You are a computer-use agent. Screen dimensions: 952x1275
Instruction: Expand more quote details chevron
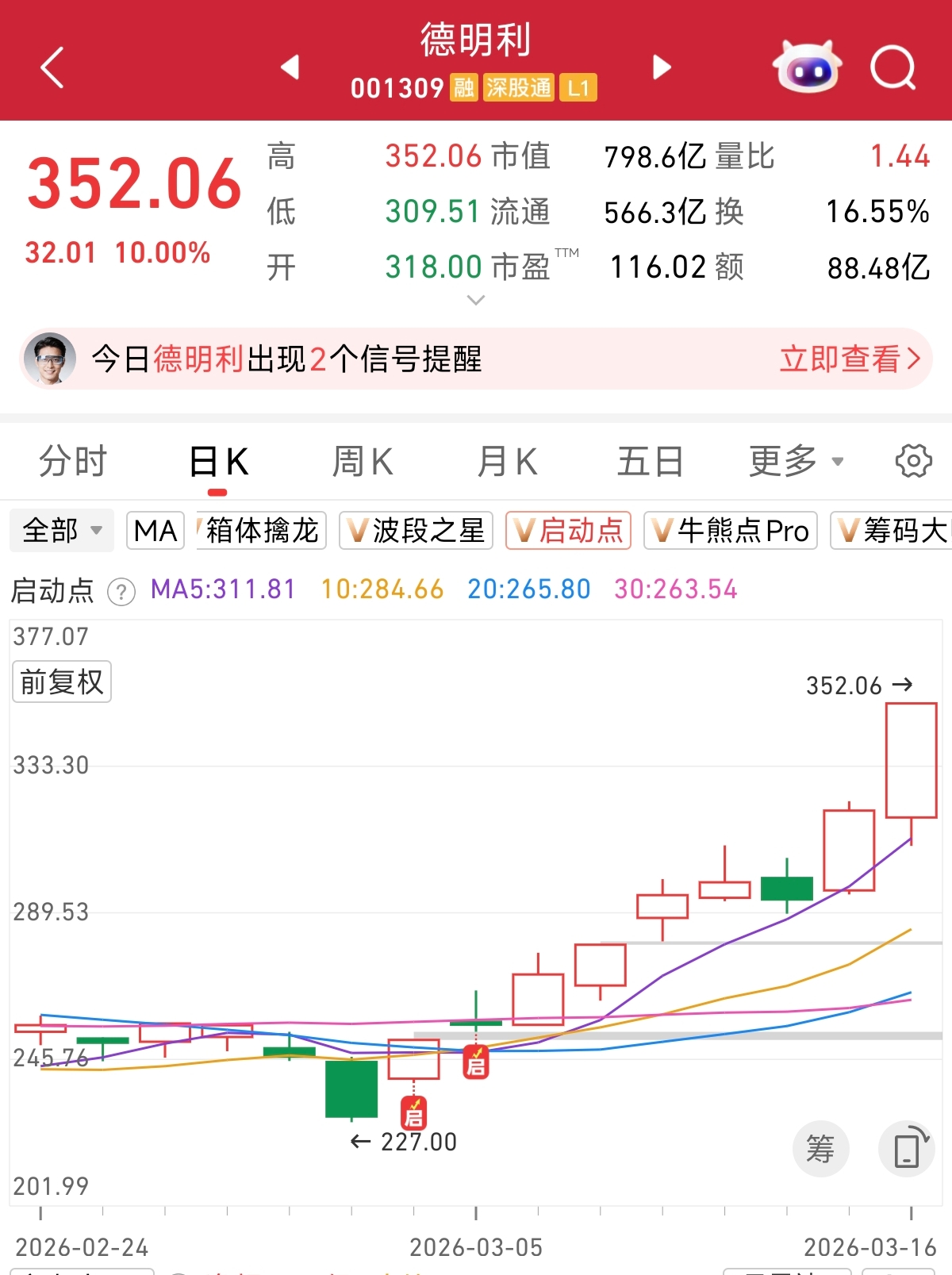(x=476, y=301)
